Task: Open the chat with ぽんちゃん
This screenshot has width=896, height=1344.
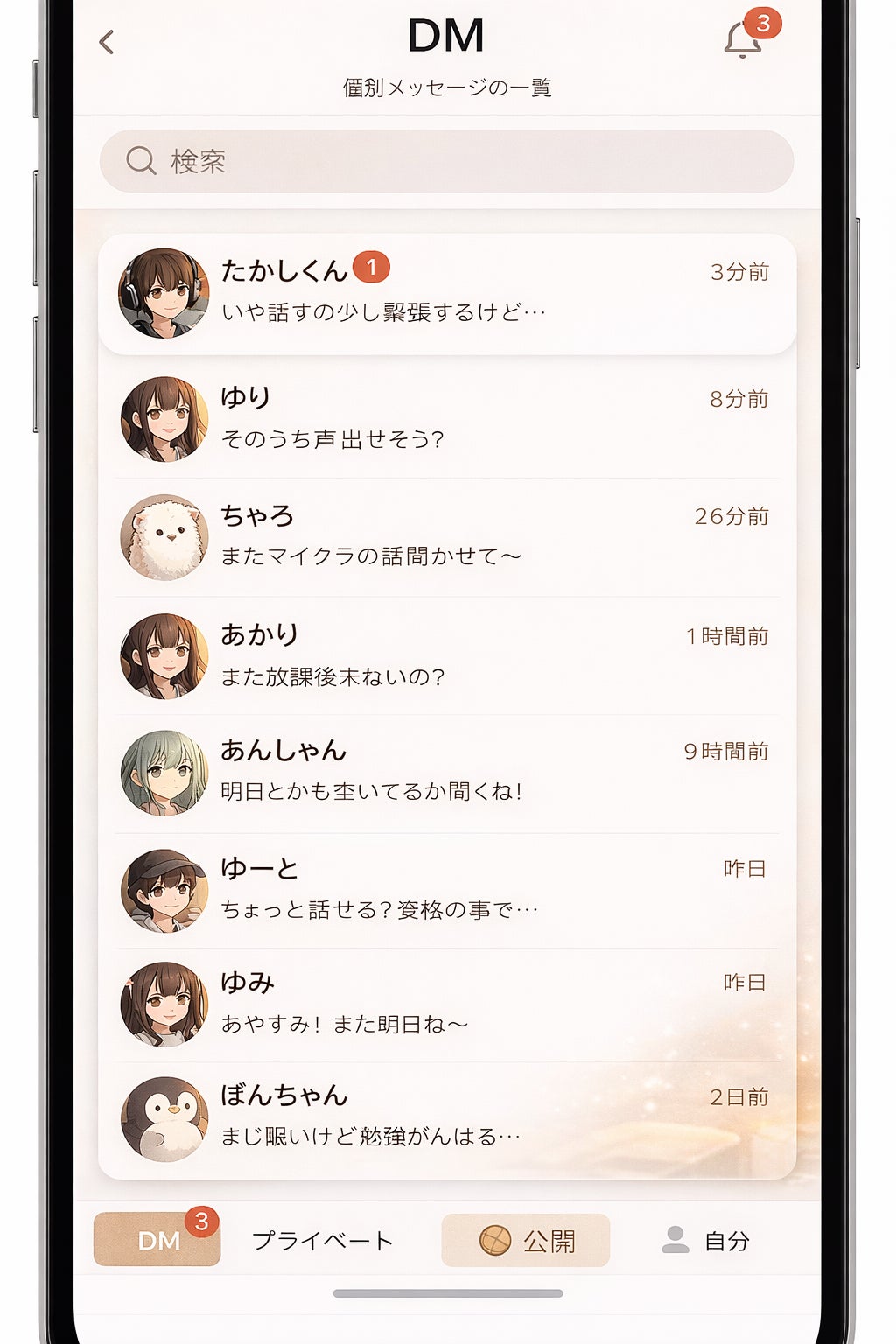Action: point(446,1117)
